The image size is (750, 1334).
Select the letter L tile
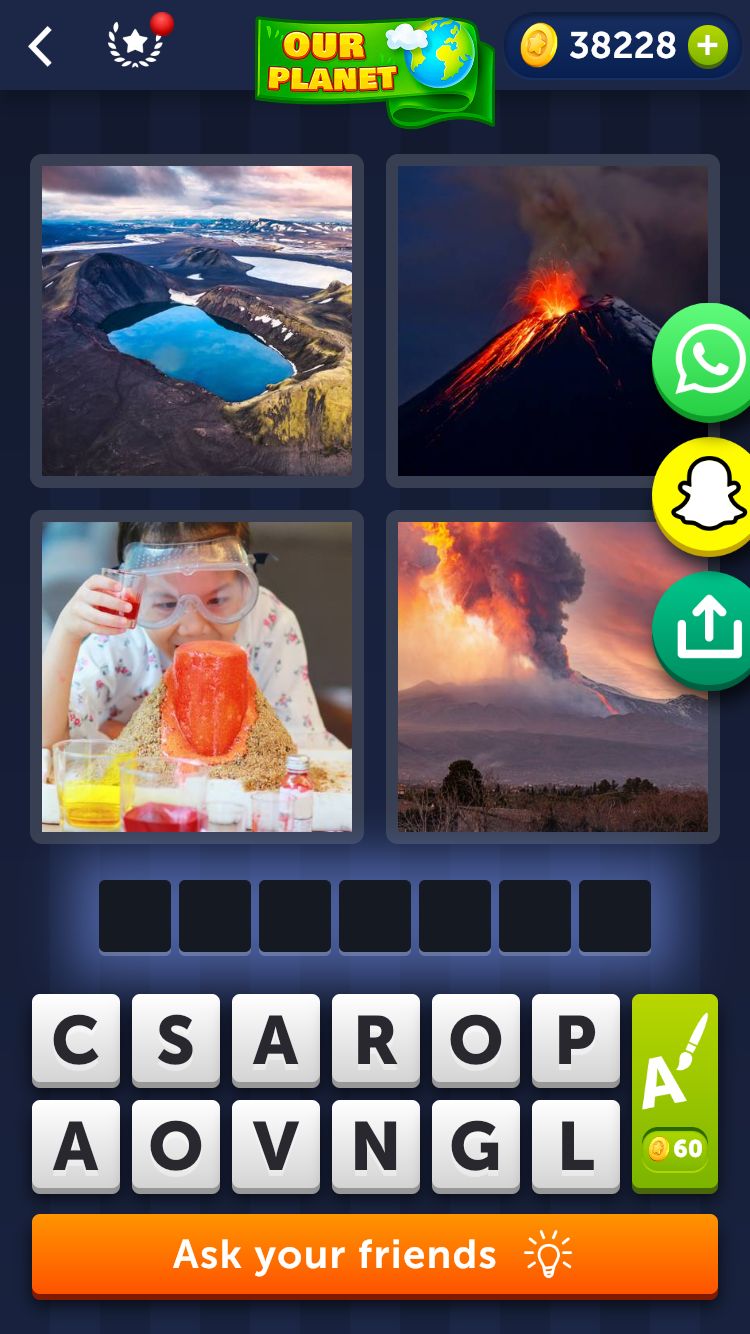pos(576,1146)
